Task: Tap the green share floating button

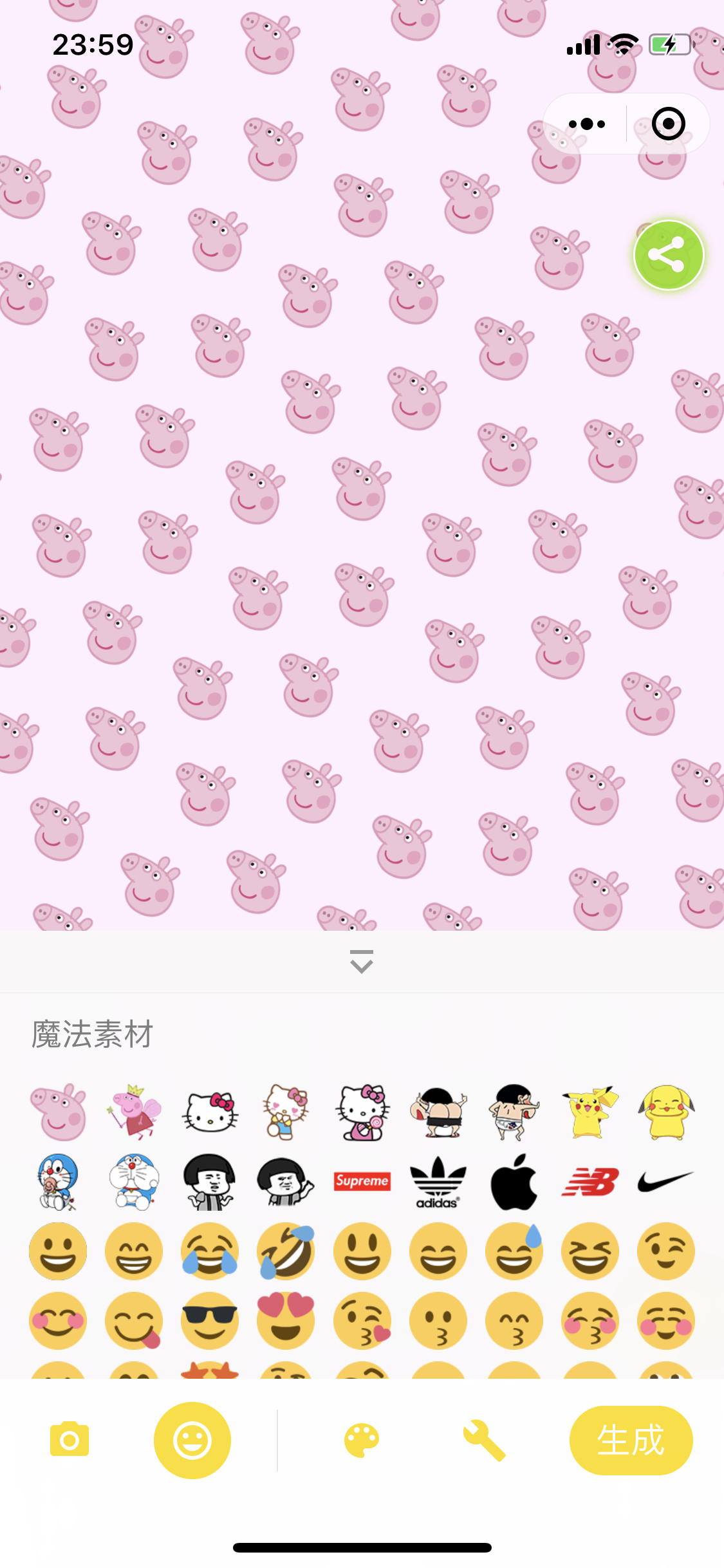Action: (x=669, y=255)
